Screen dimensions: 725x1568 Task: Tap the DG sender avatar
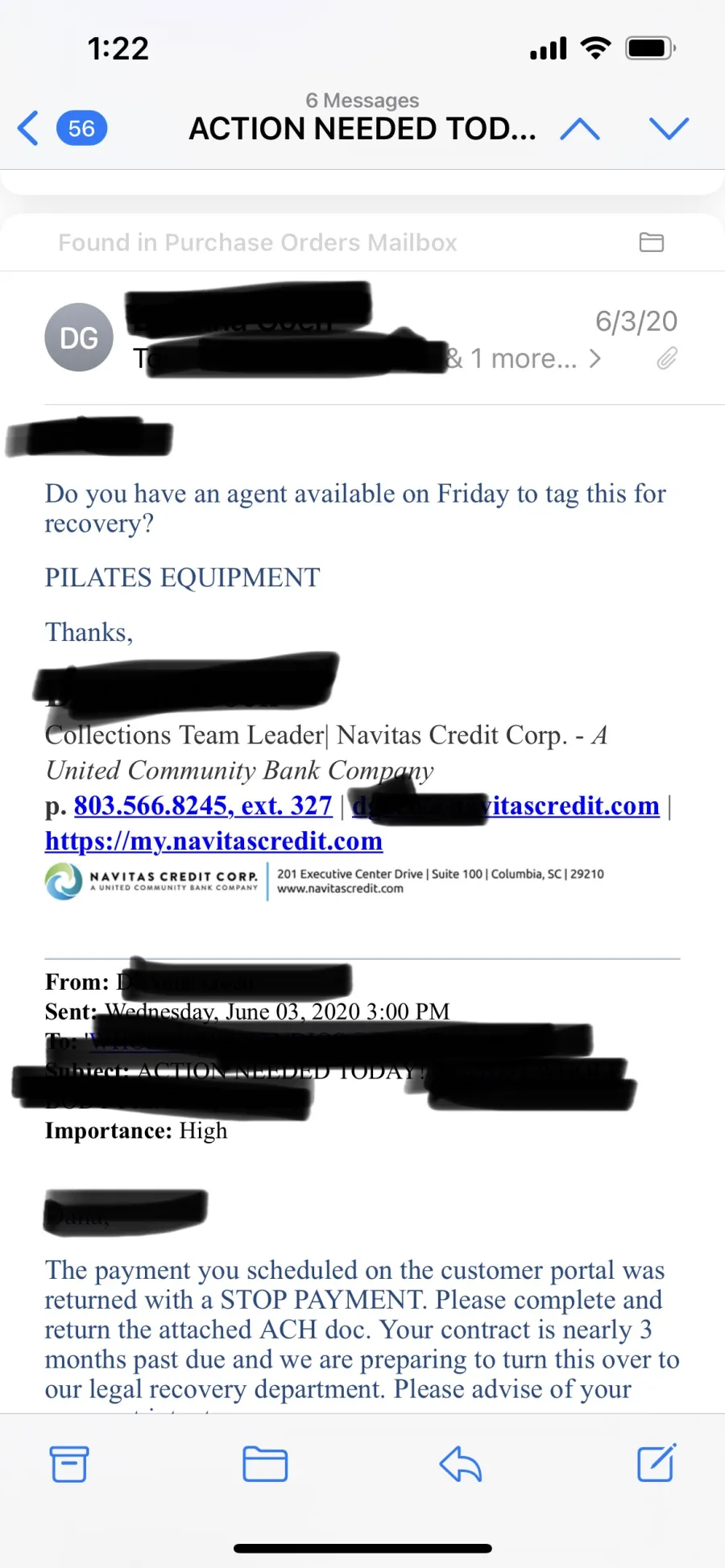pos(79,337)
